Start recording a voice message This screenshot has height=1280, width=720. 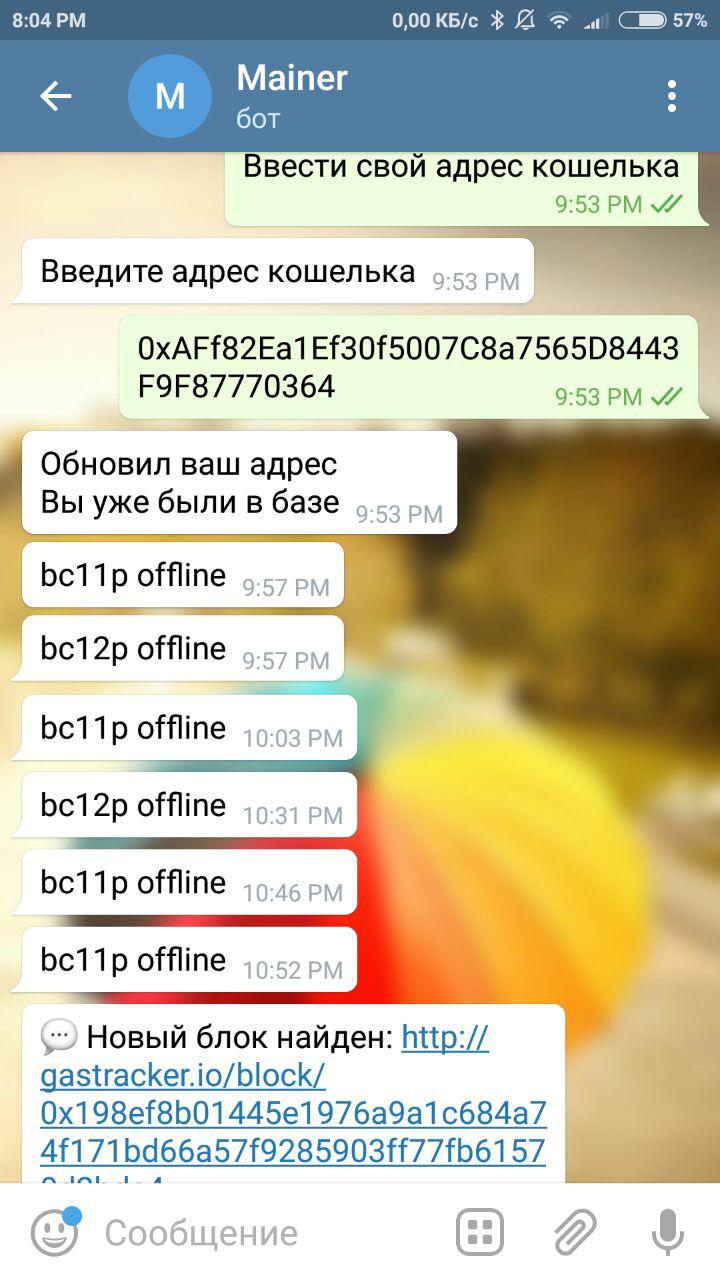(667, 1233)
